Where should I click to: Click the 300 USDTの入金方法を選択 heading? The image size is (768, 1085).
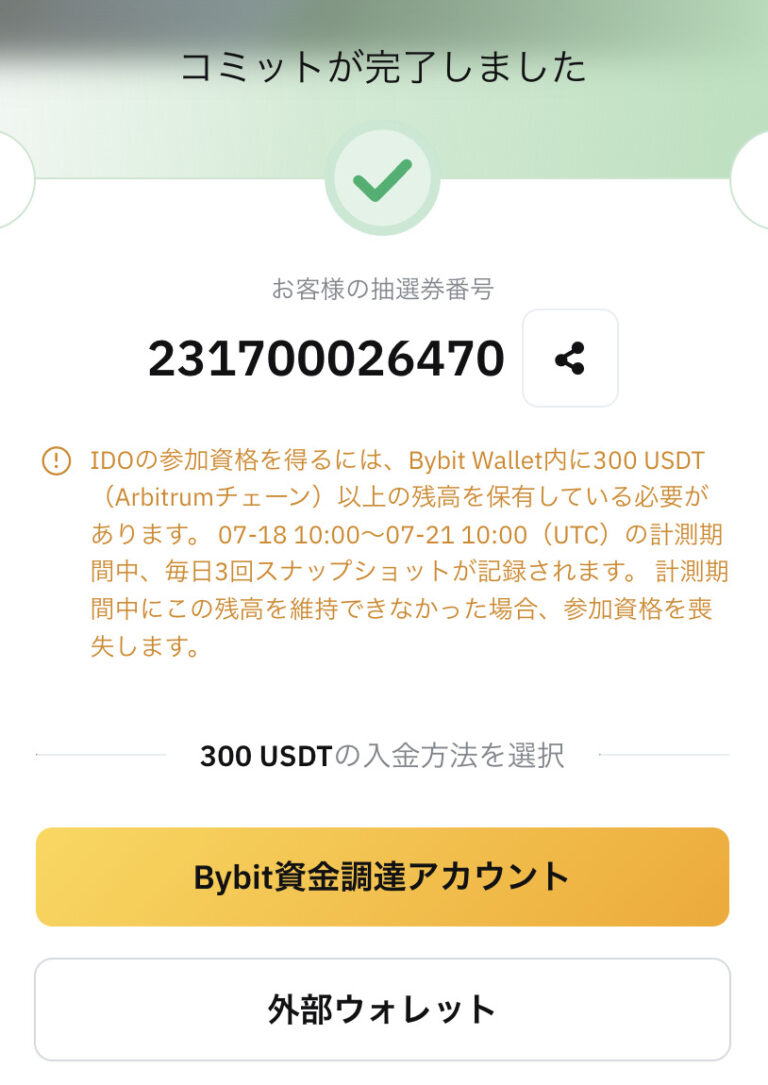coord(384,757)
